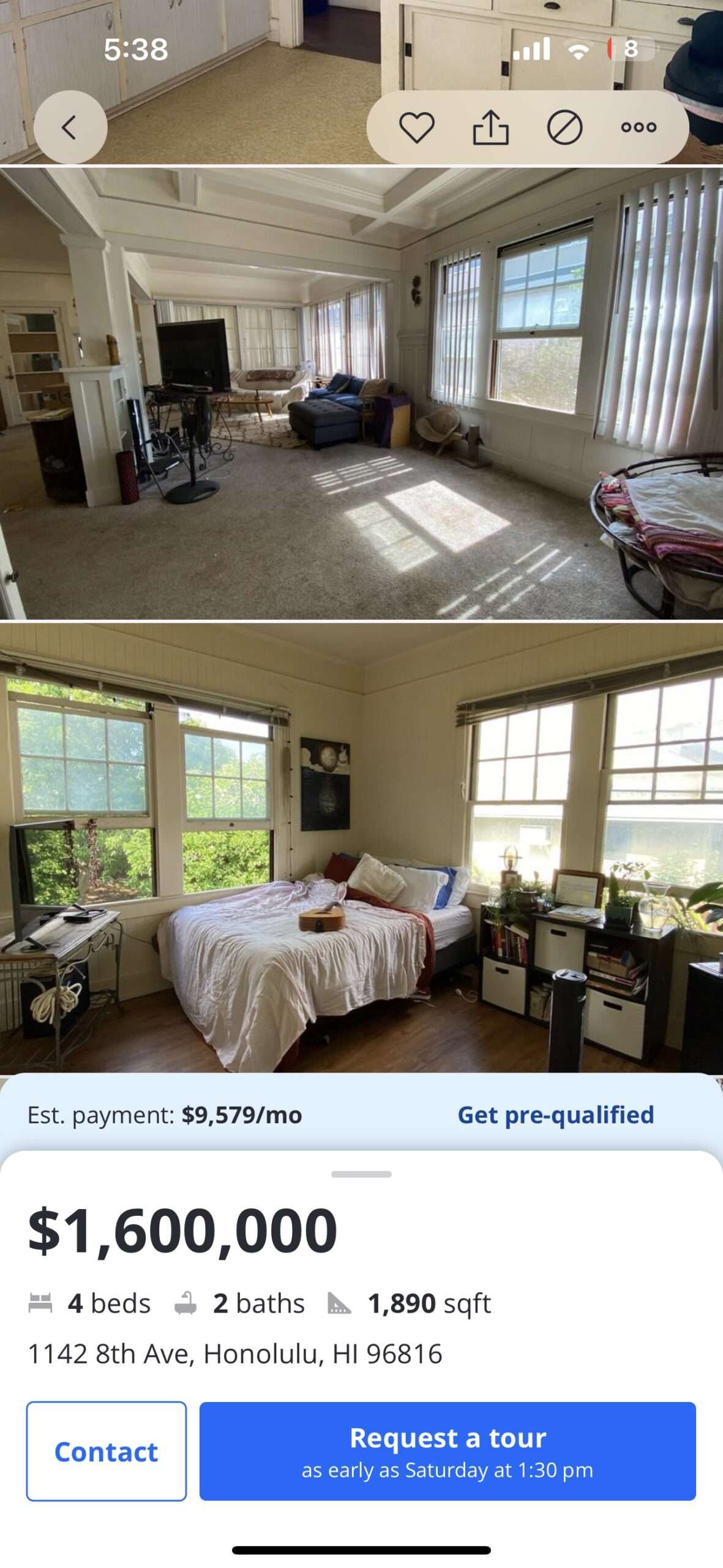
Task: View the bedroom photo with the guitar
Action: click(361, 848)
